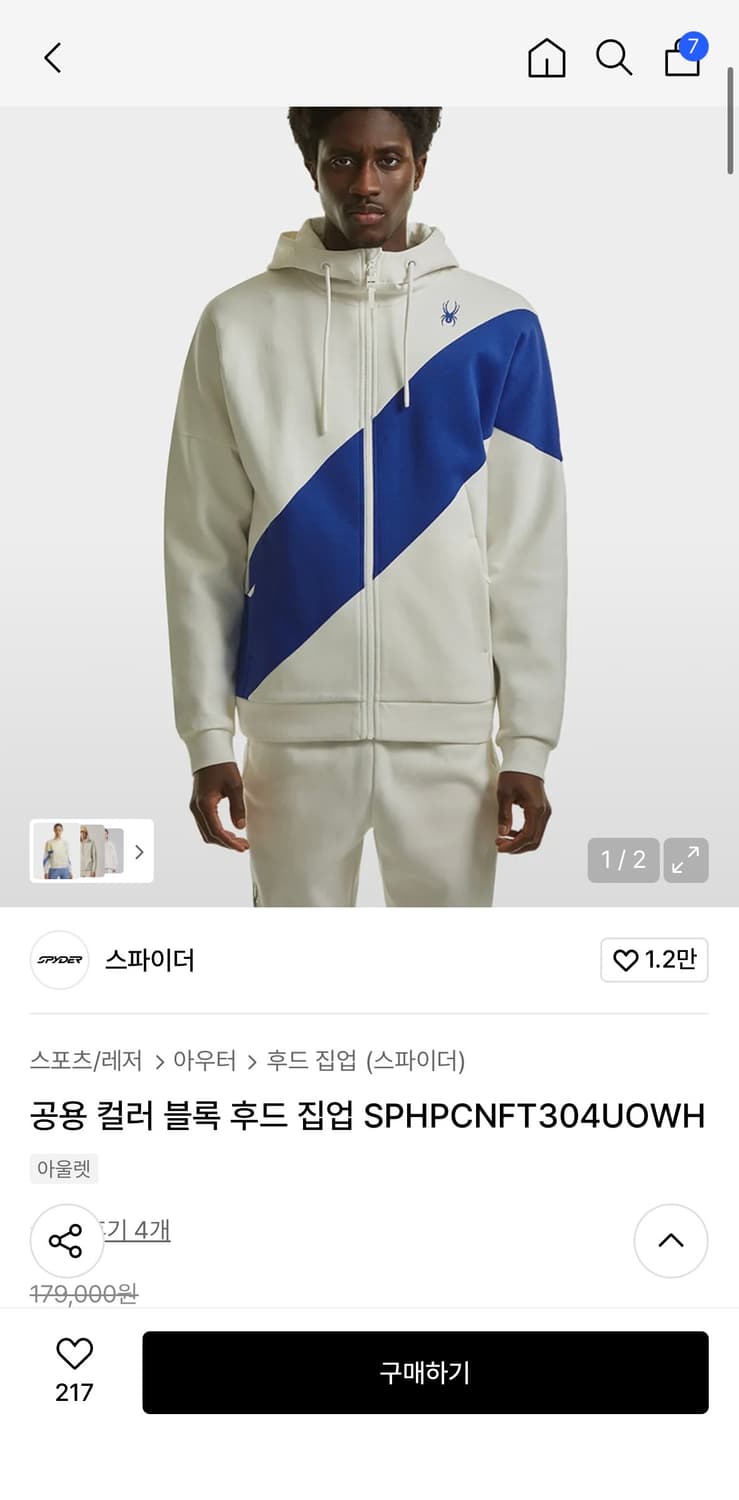Select the first product thumbnail image
Viewport: 739px width, 1500px height.
point(55,852)
